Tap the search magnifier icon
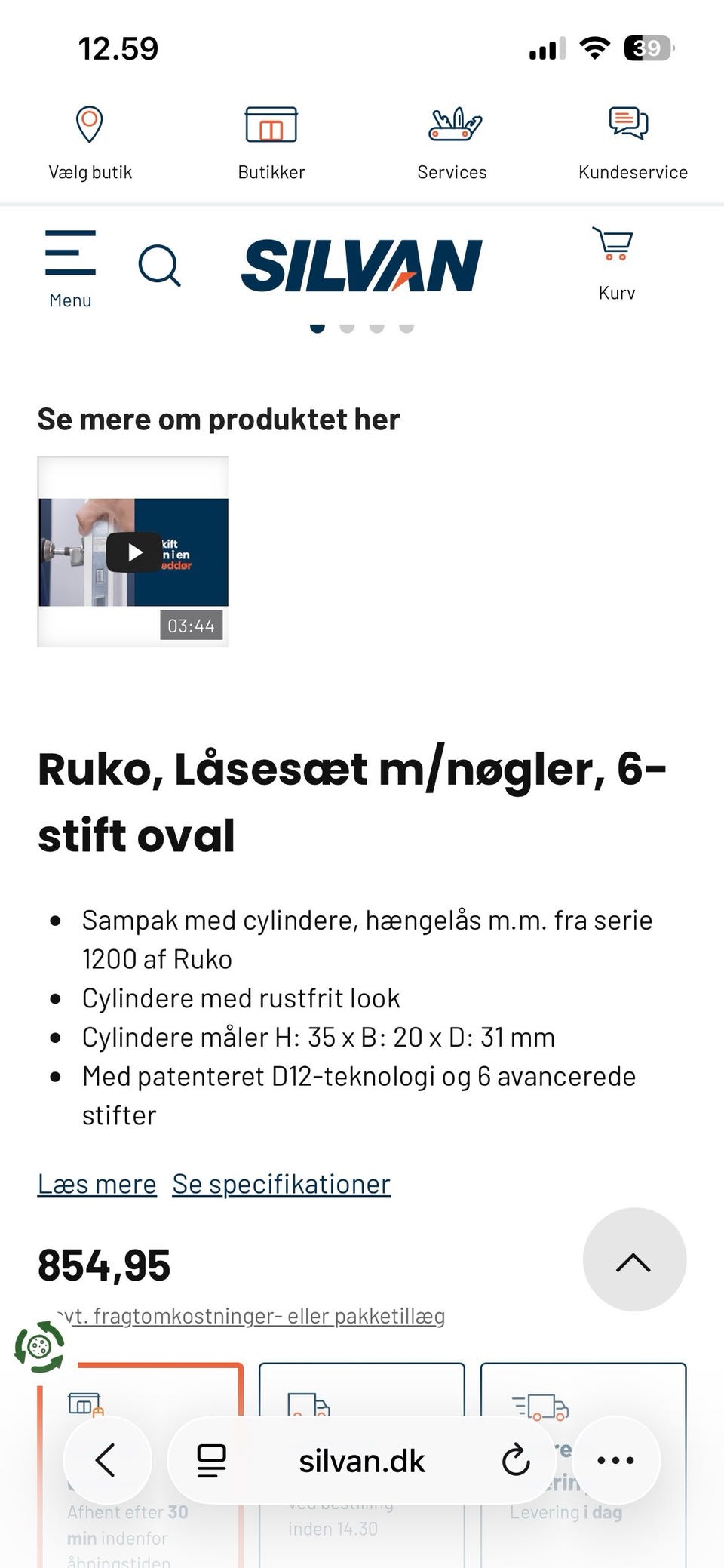The image size is (724, 1568). [160, 266]
